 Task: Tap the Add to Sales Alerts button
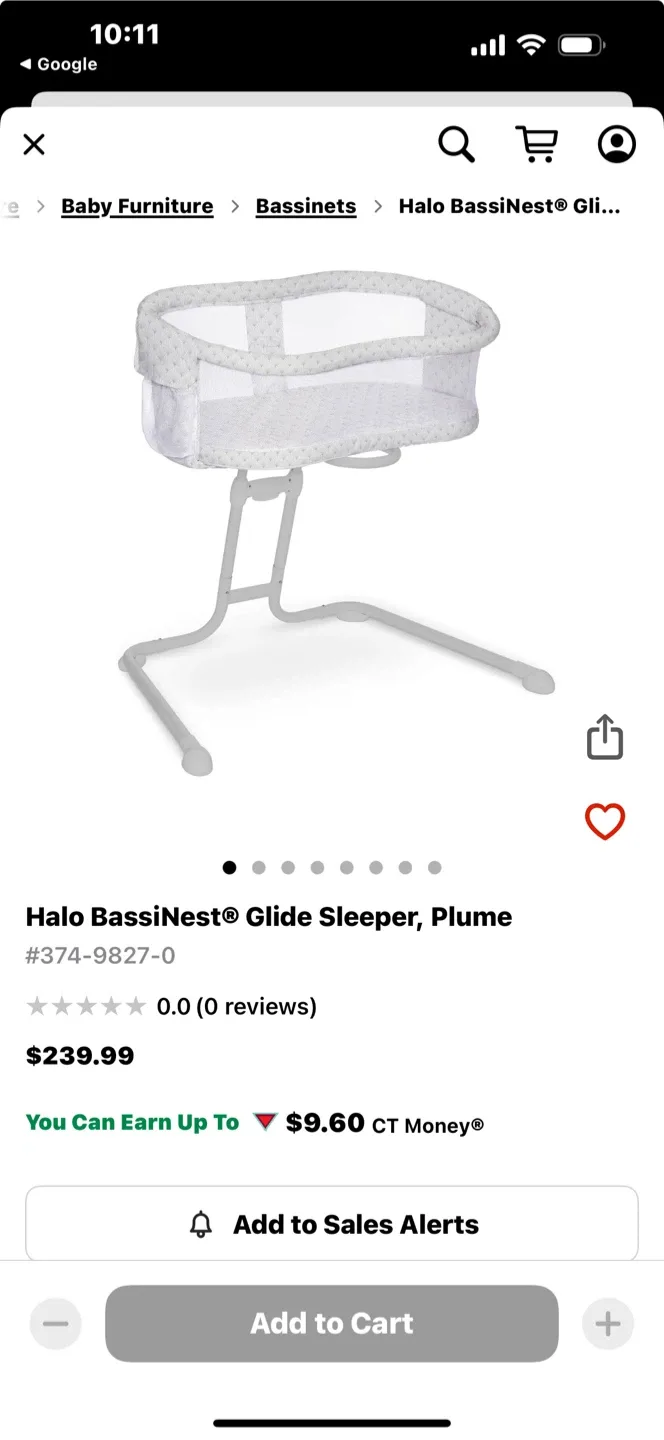[x=332, y=1224]
